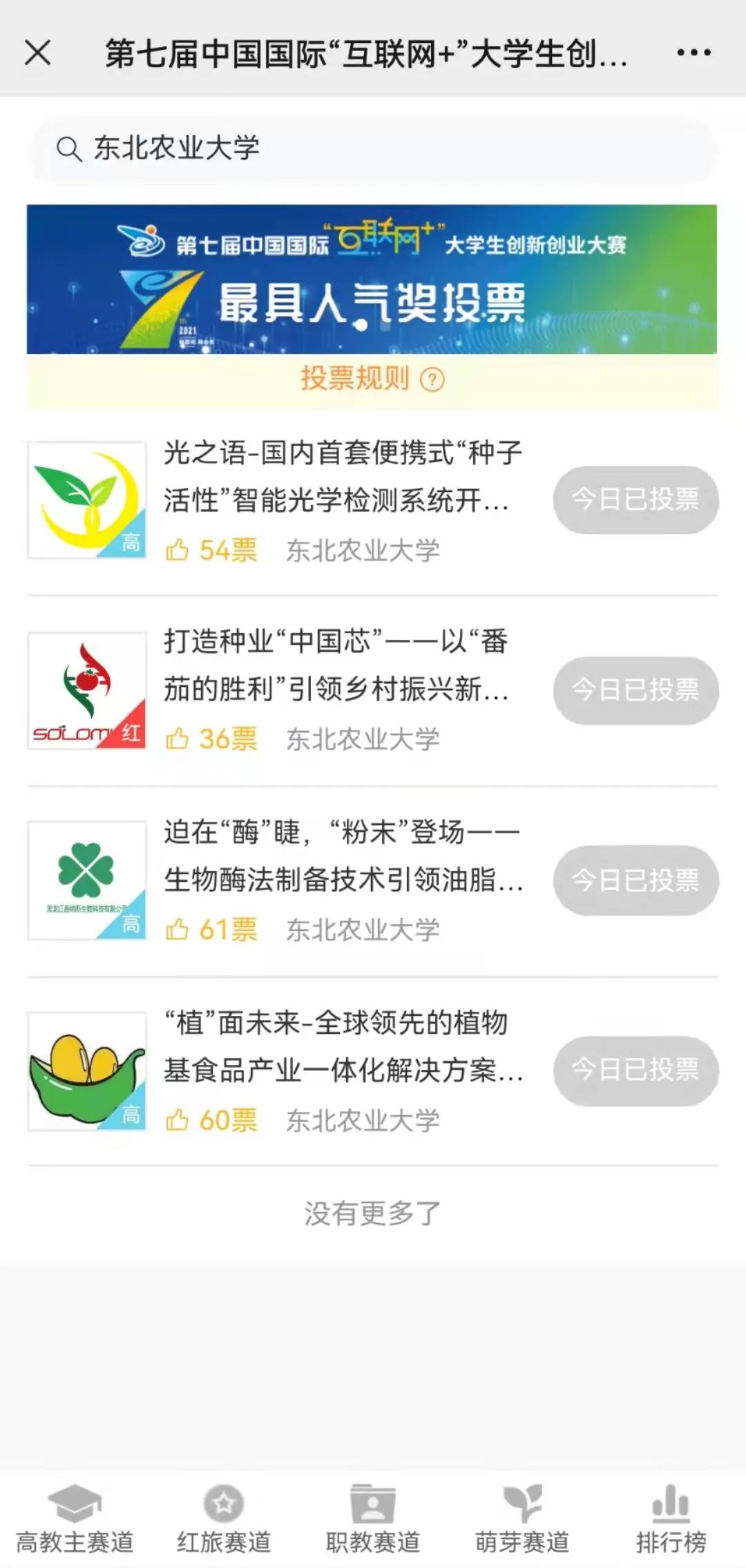Tap 今日已投票 button for 迫在"酶"睫 project
Image resolution: width=746 pixels, height=1568 pixels.
[635, 880]
